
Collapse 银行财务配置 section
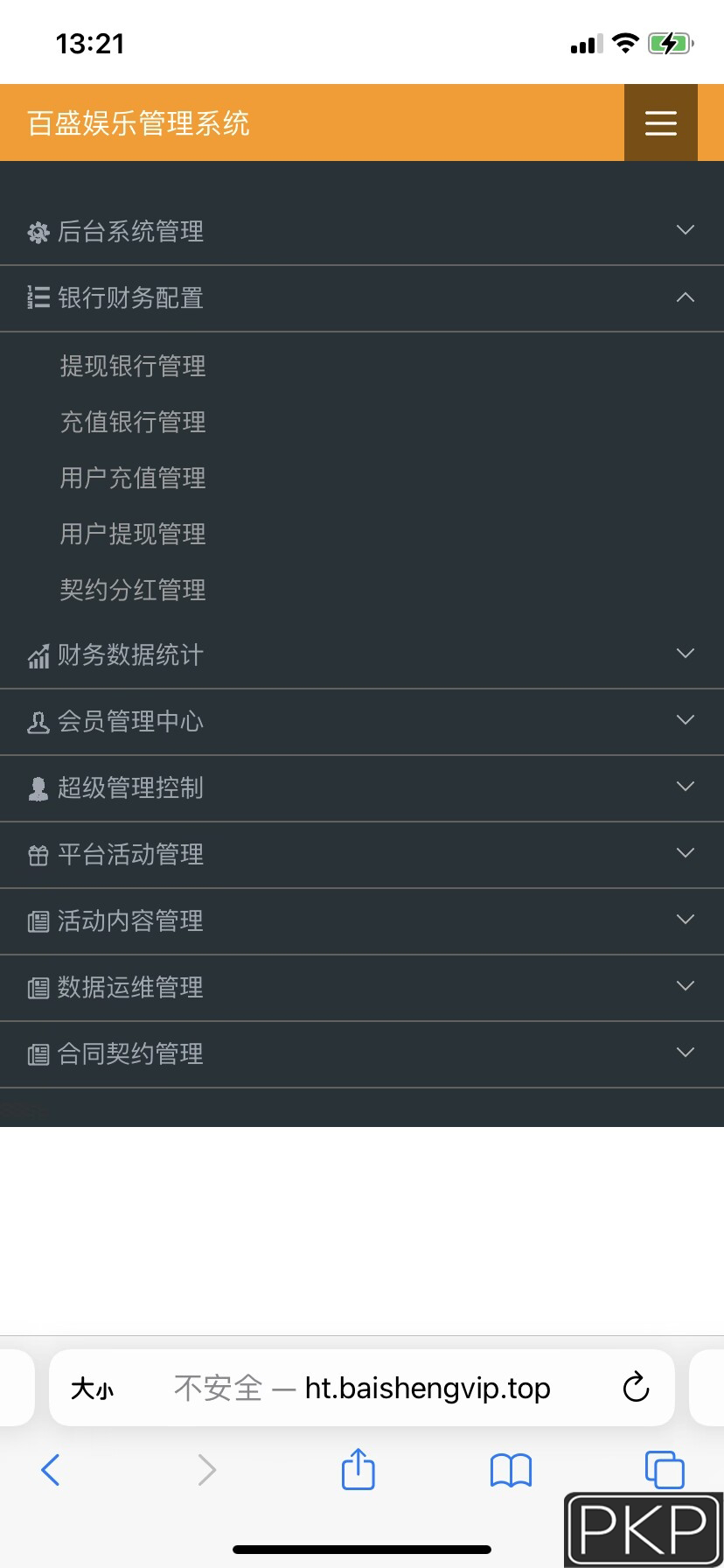(362, 297)
